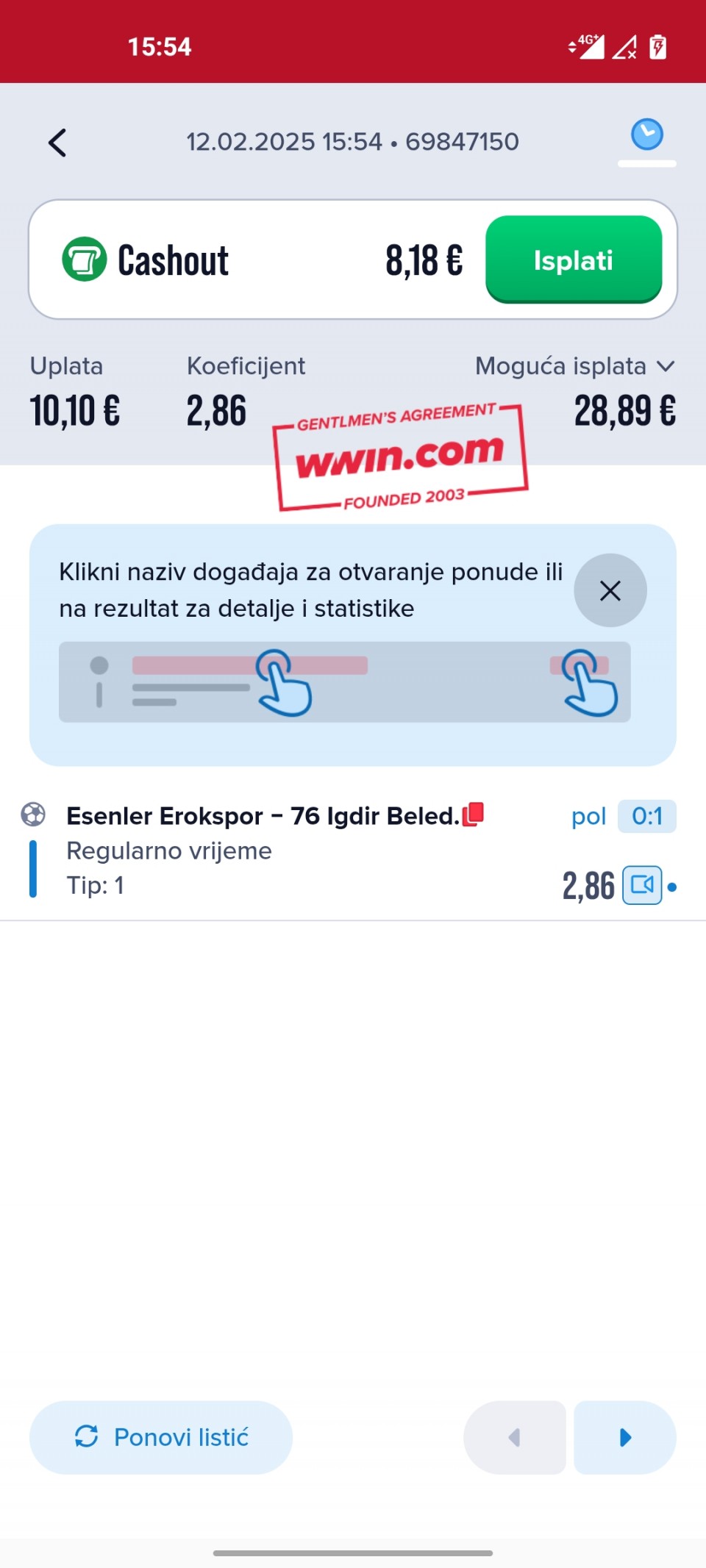Open the blue clock icon tab
Viewport: 706px width, 1568px height.
[x=646, y=136]
